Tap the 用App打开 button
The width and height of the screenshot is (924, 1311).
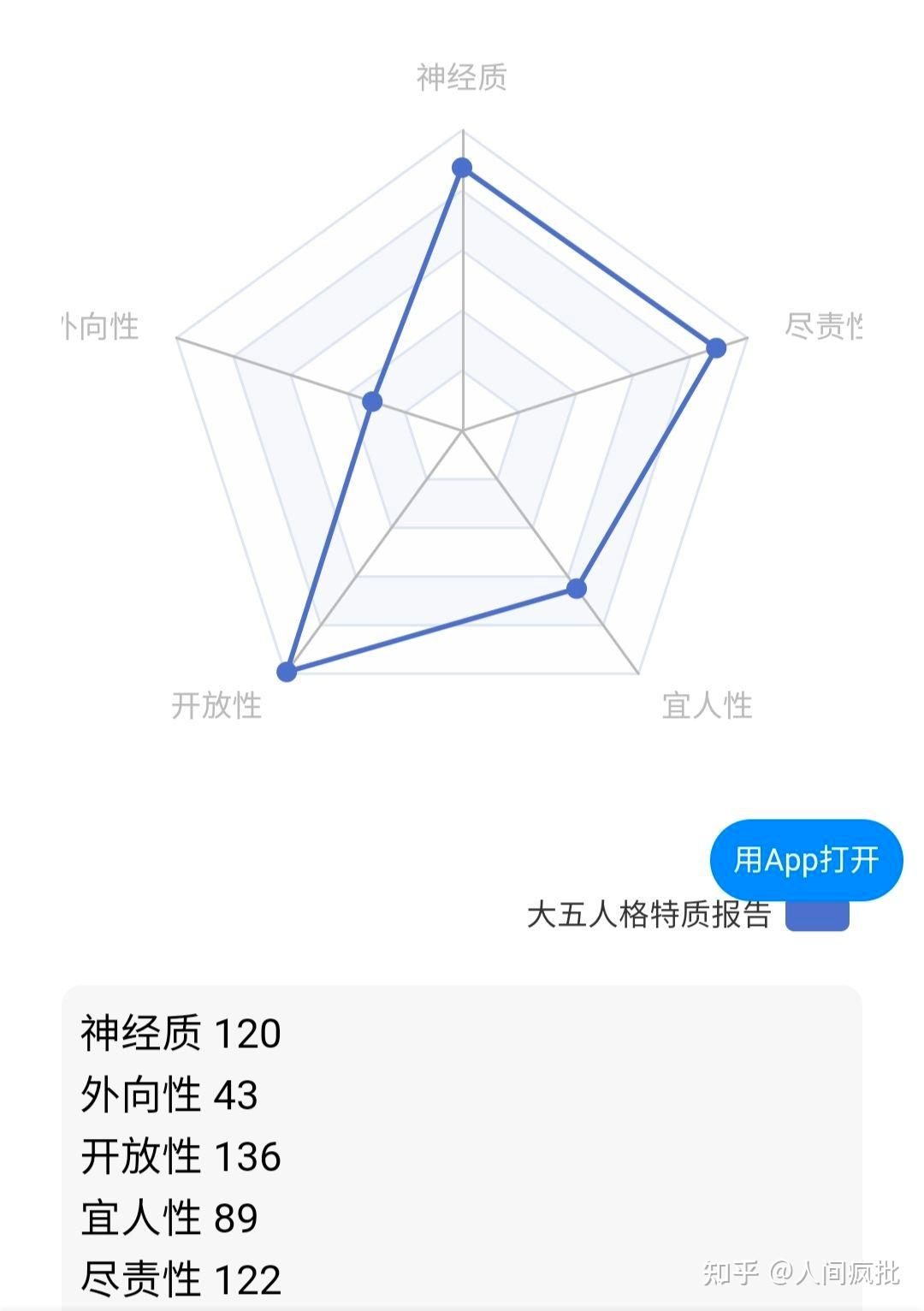click(x=806, y=859)
